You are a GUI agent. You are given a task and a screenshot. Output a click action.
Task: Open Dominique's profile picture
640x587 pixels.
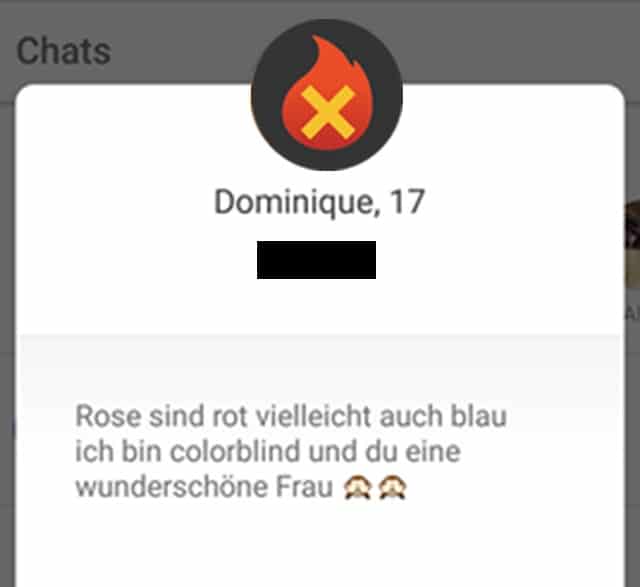tap(326, 96)
